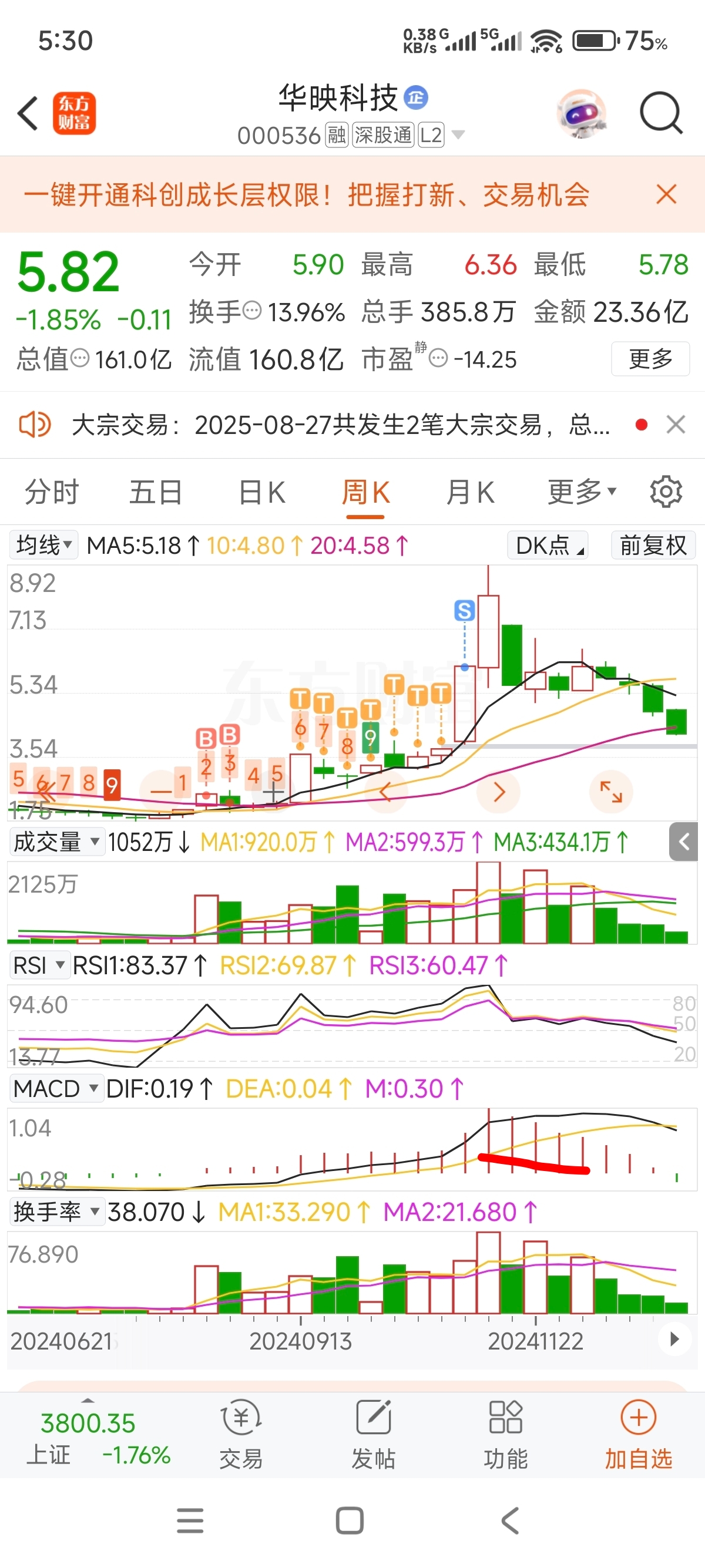The width and height of the screenshot is (705, 1568).
Task: Tap 更多 to show more quote data
Action: [x=650, y=358]
